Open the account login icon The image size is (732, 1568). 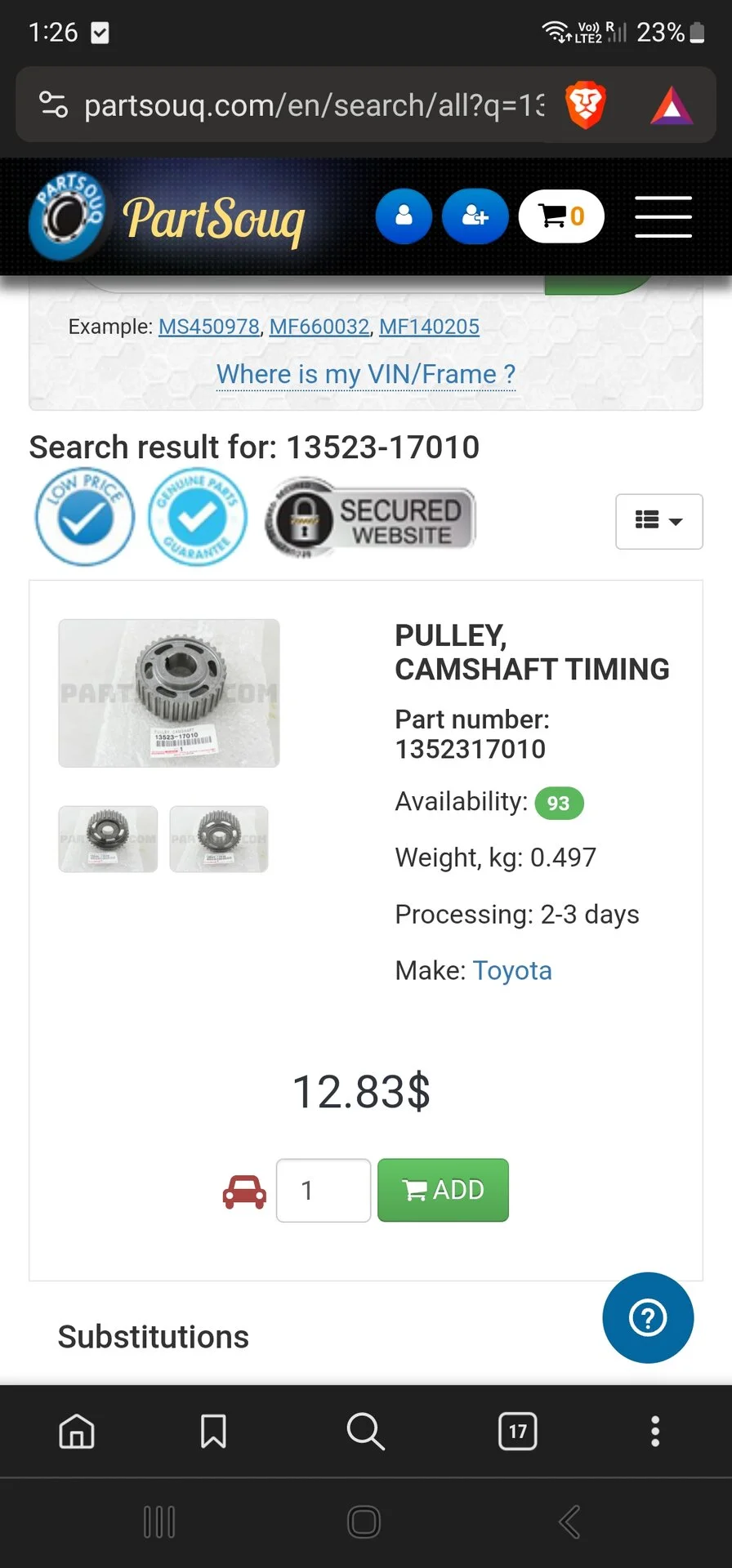tap(404, 216)
